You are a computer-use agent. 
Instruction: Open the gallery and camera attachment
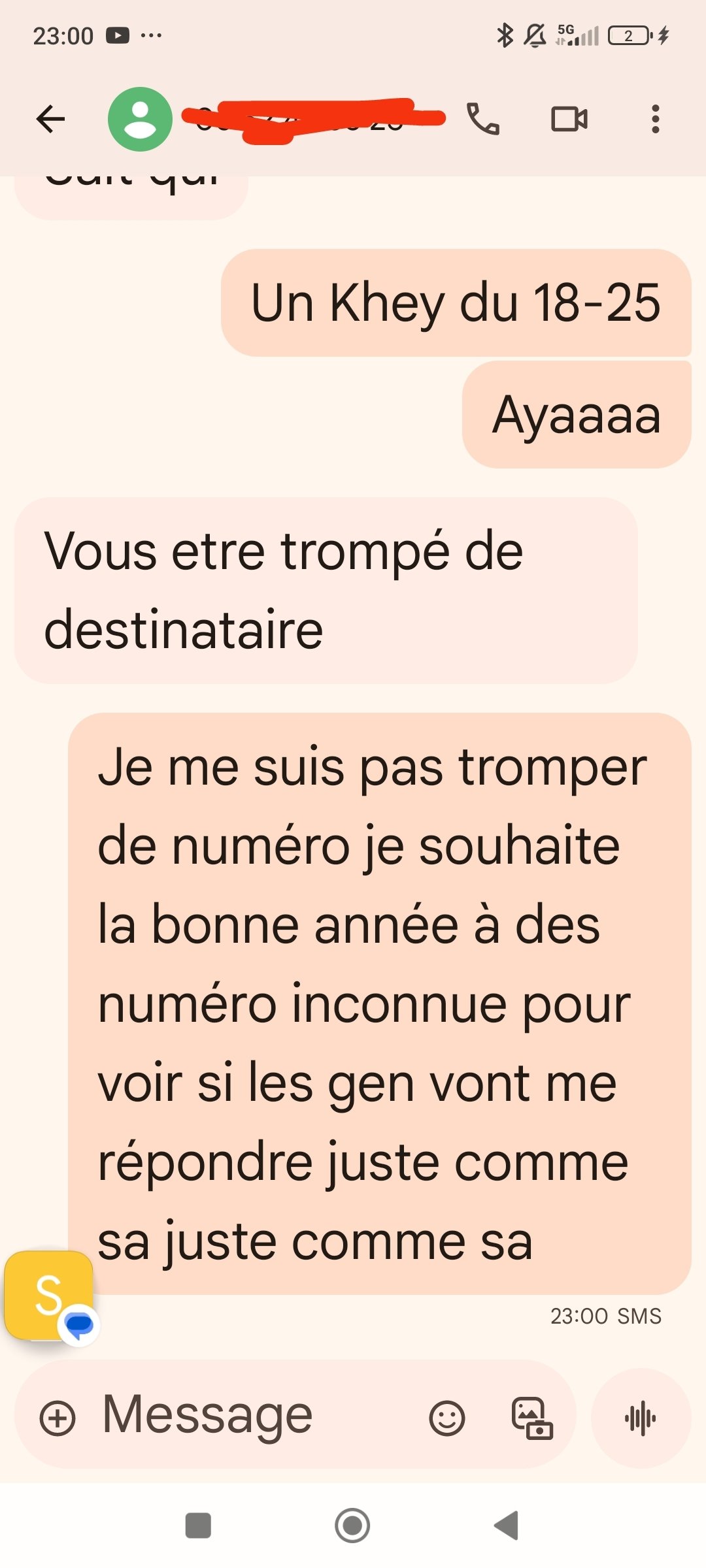[531, 1418]
